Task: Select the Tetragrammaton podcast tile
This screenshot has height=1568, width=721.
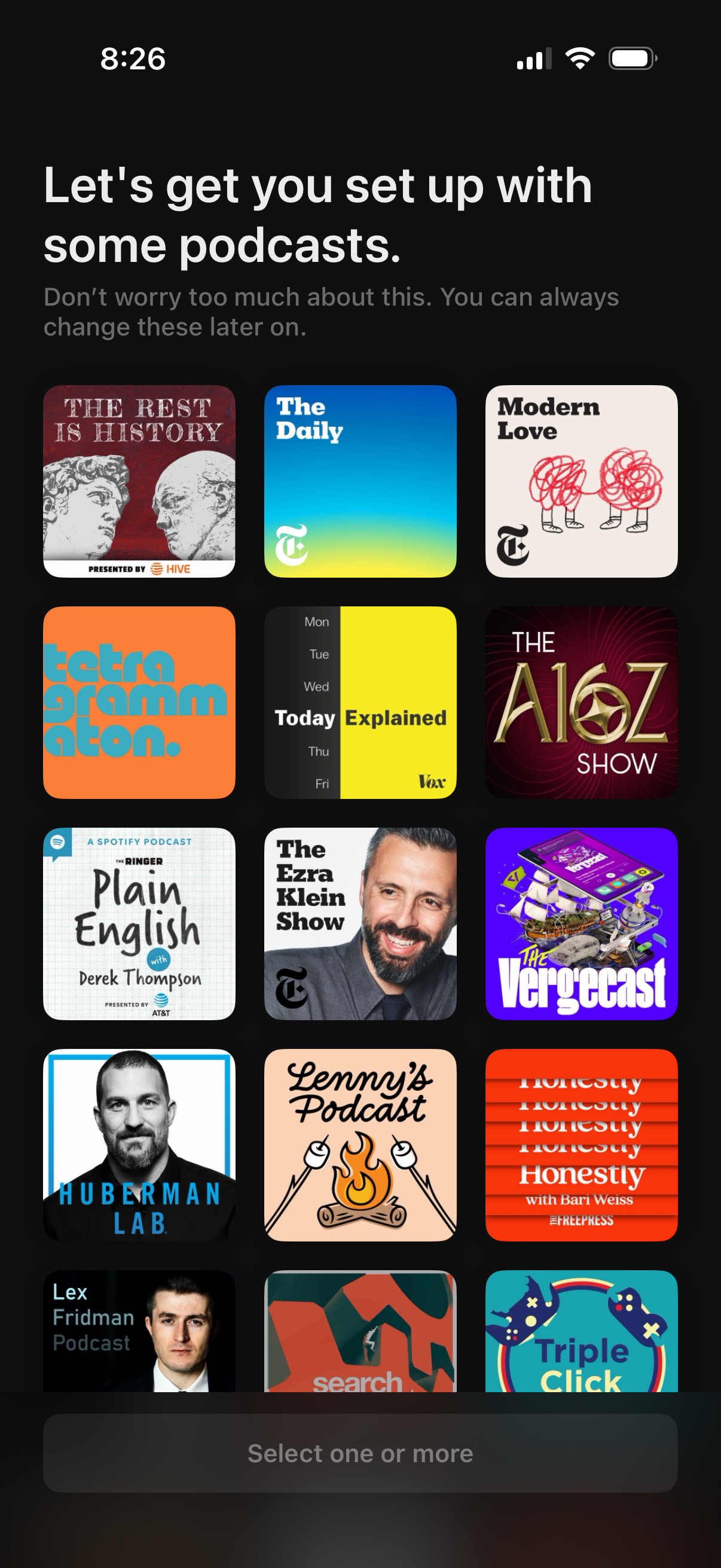Action: pos(139,702)
